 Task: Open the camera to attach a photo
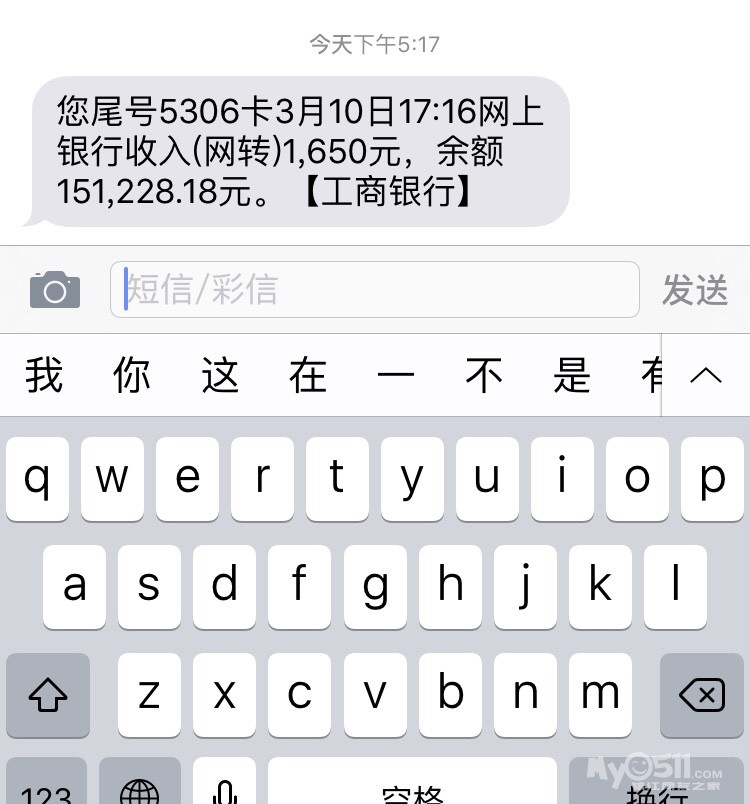pyautogui.click(x=55, y=290)
